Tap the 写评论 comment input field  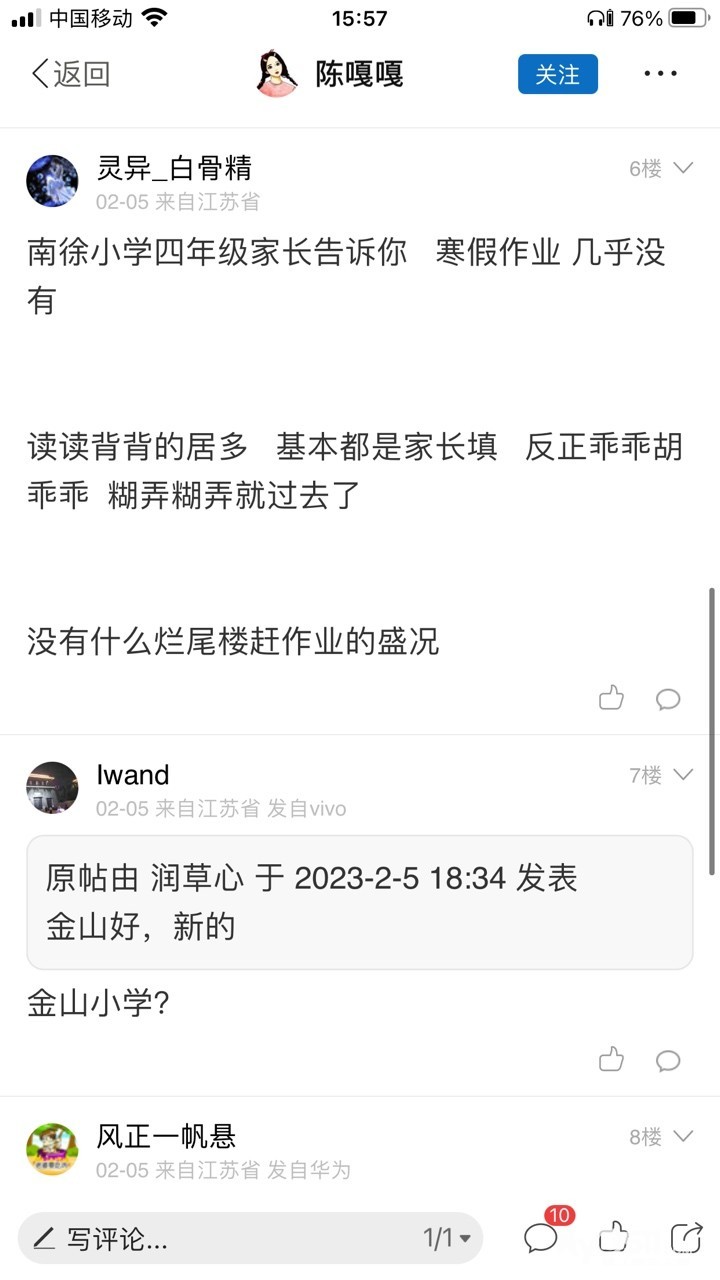point(200,1239)
